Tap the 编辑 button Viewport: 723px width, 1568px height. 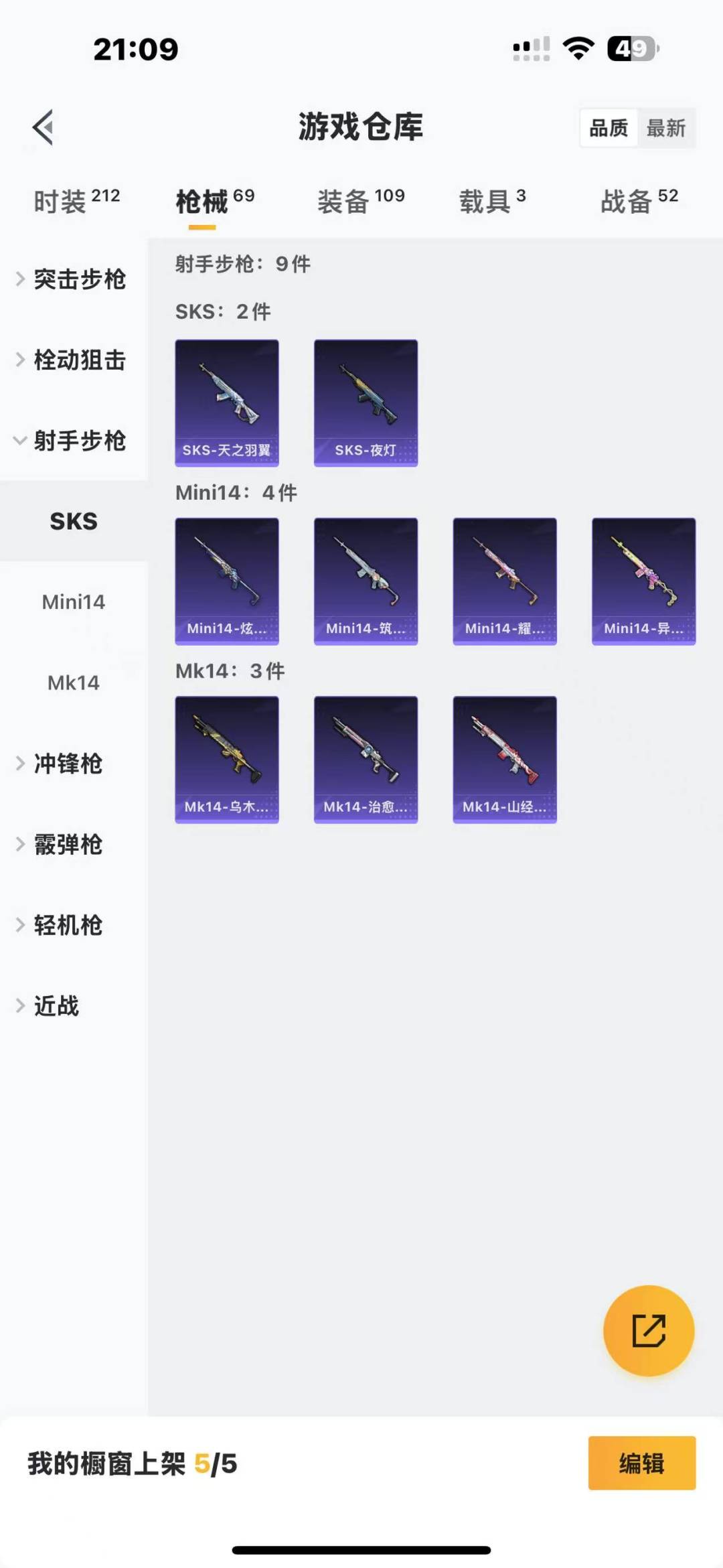pyautogui.click(x=641, y=1463)
